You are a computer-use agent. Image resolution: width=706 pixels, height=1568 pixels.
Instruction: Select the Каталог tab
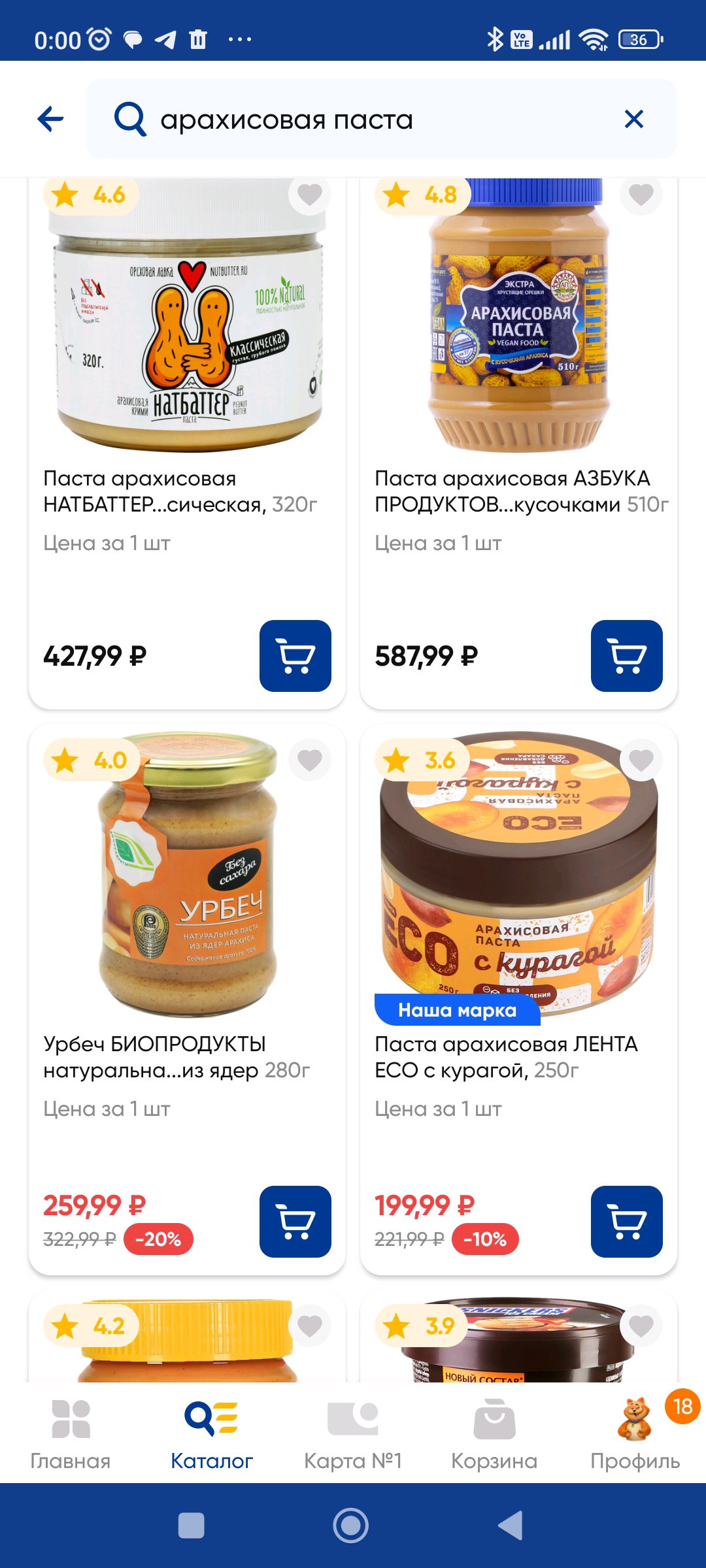[x=212, y=1433]
